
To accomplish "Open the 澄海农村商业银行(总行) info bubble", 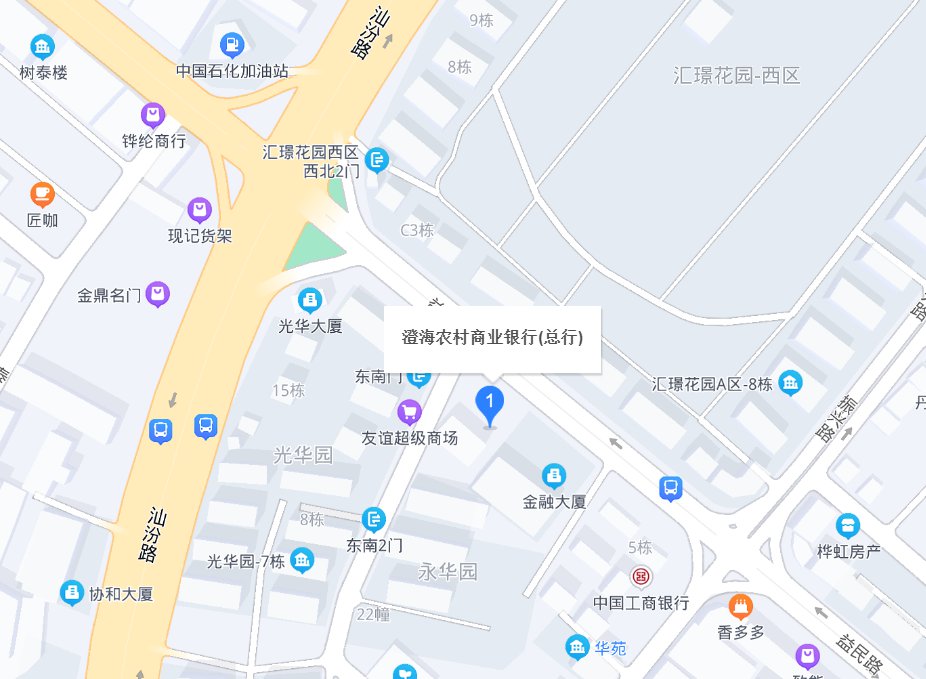I will [492, 339].
